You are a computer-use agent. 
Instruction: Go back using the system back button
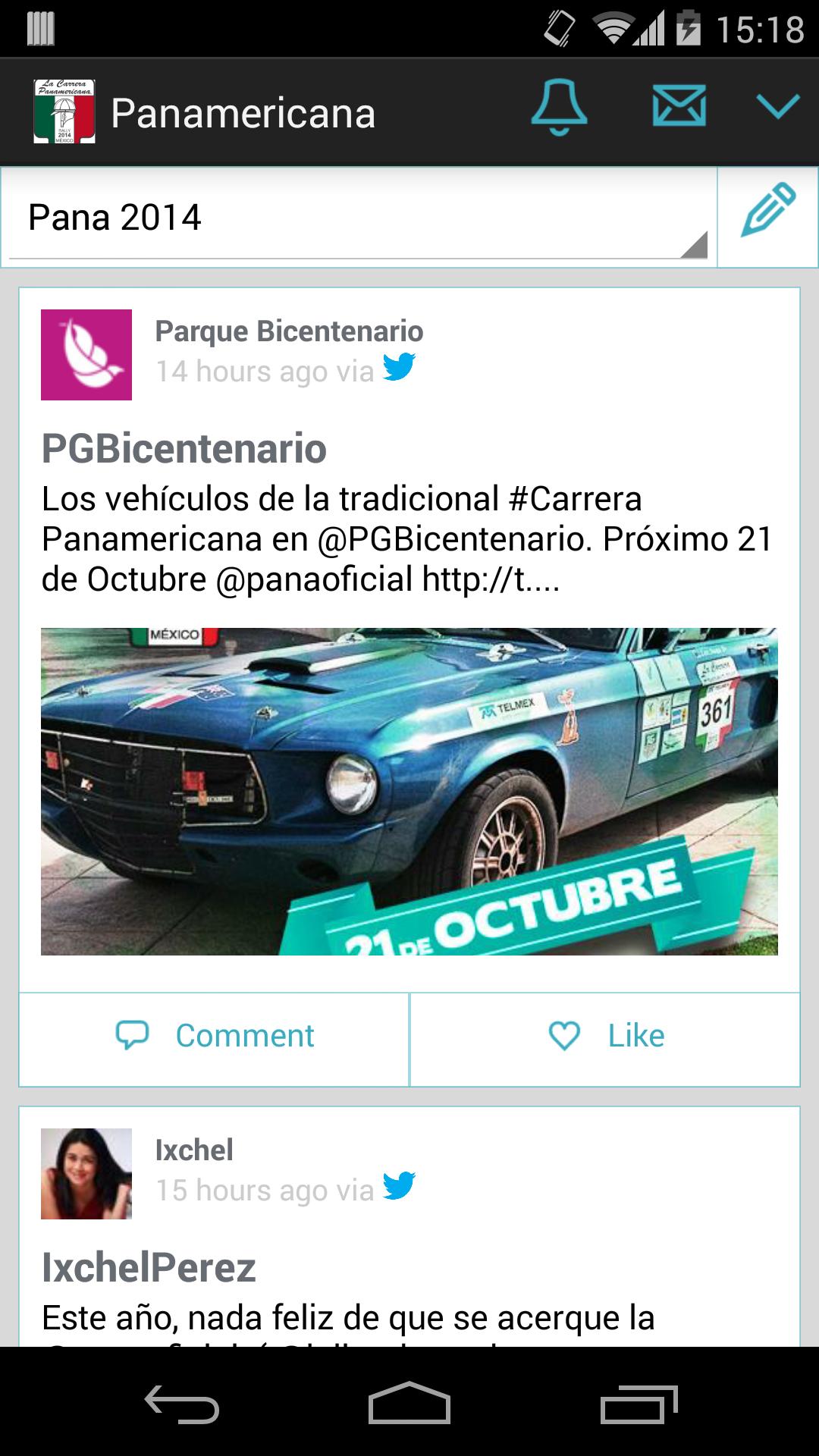pos(182,1404)
